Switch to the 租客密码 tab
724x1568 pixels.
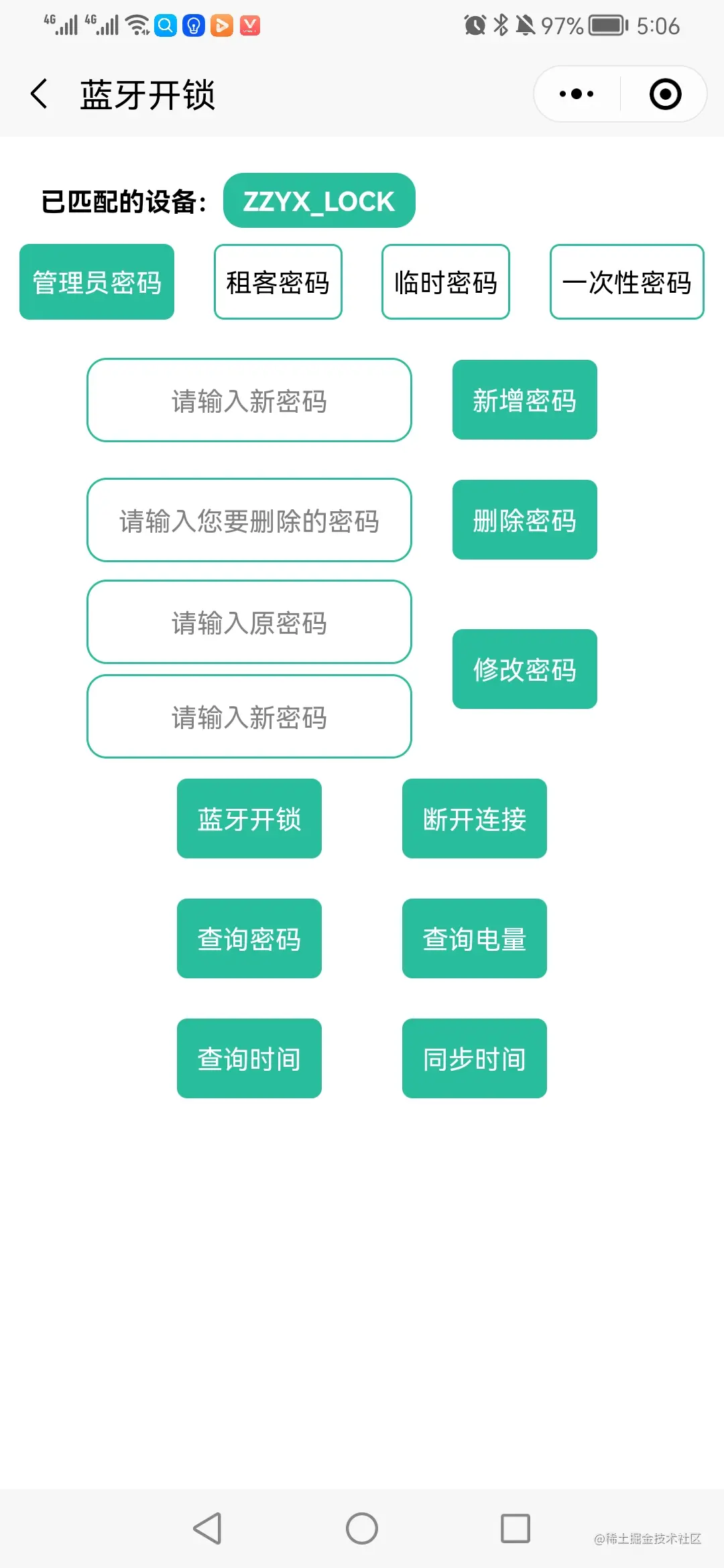click(x=278, y=282)
